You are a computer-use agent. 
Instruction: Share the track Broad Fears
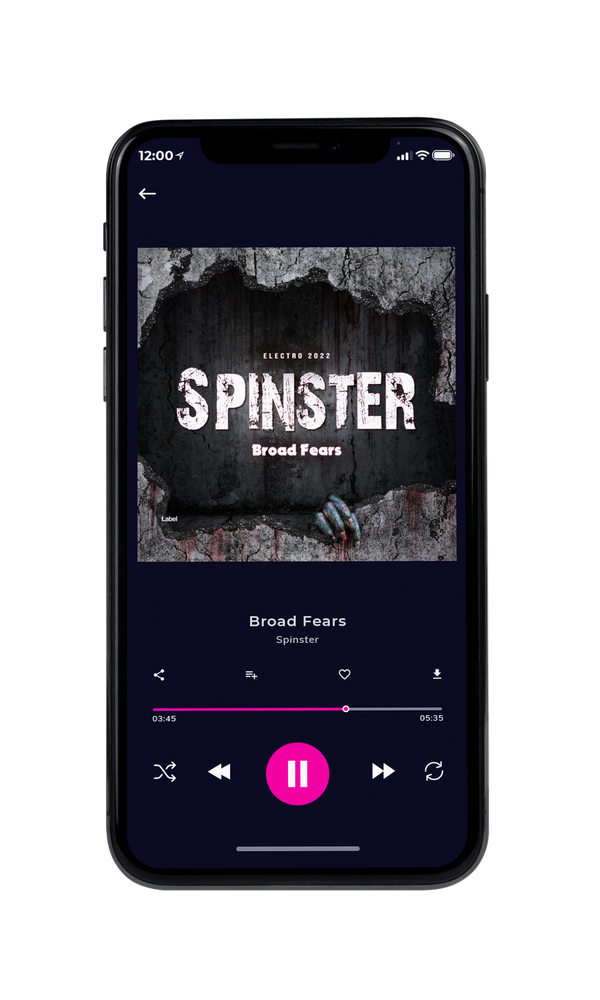pyautogui.click(x=159, y=675)
